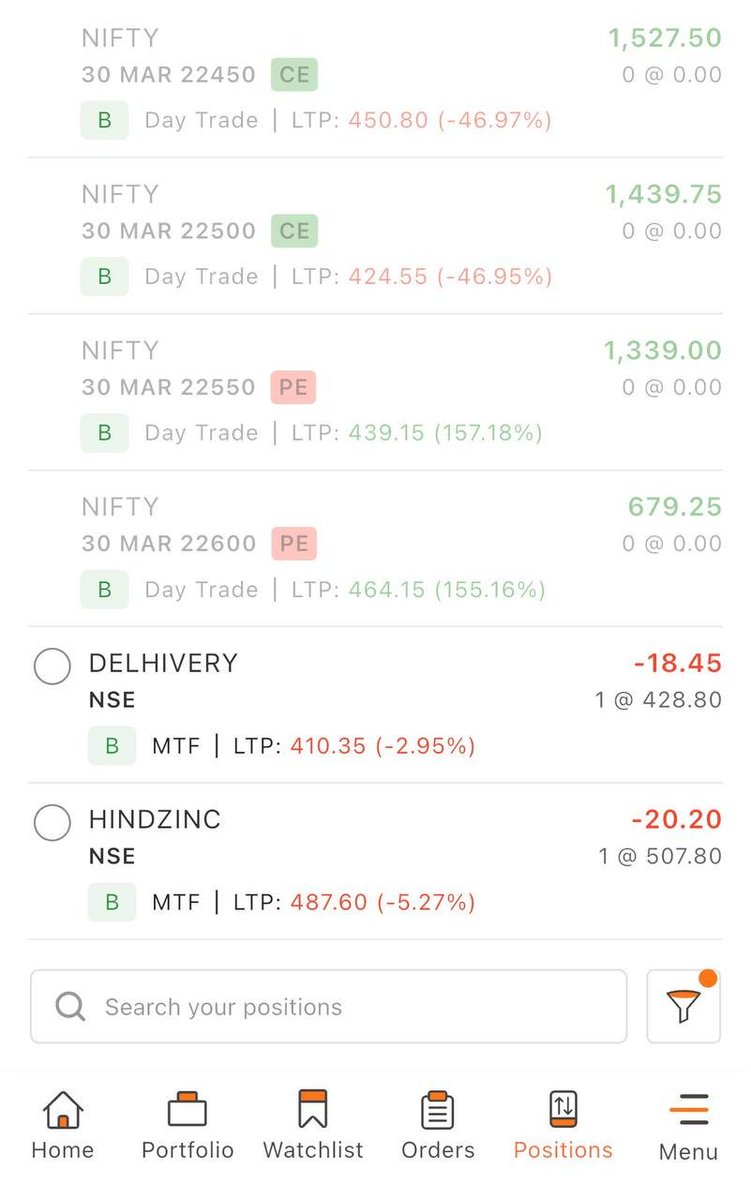Screen dimensions: 751x1200
Task: Go to the Home tab
Action: tap(62, 1124)
